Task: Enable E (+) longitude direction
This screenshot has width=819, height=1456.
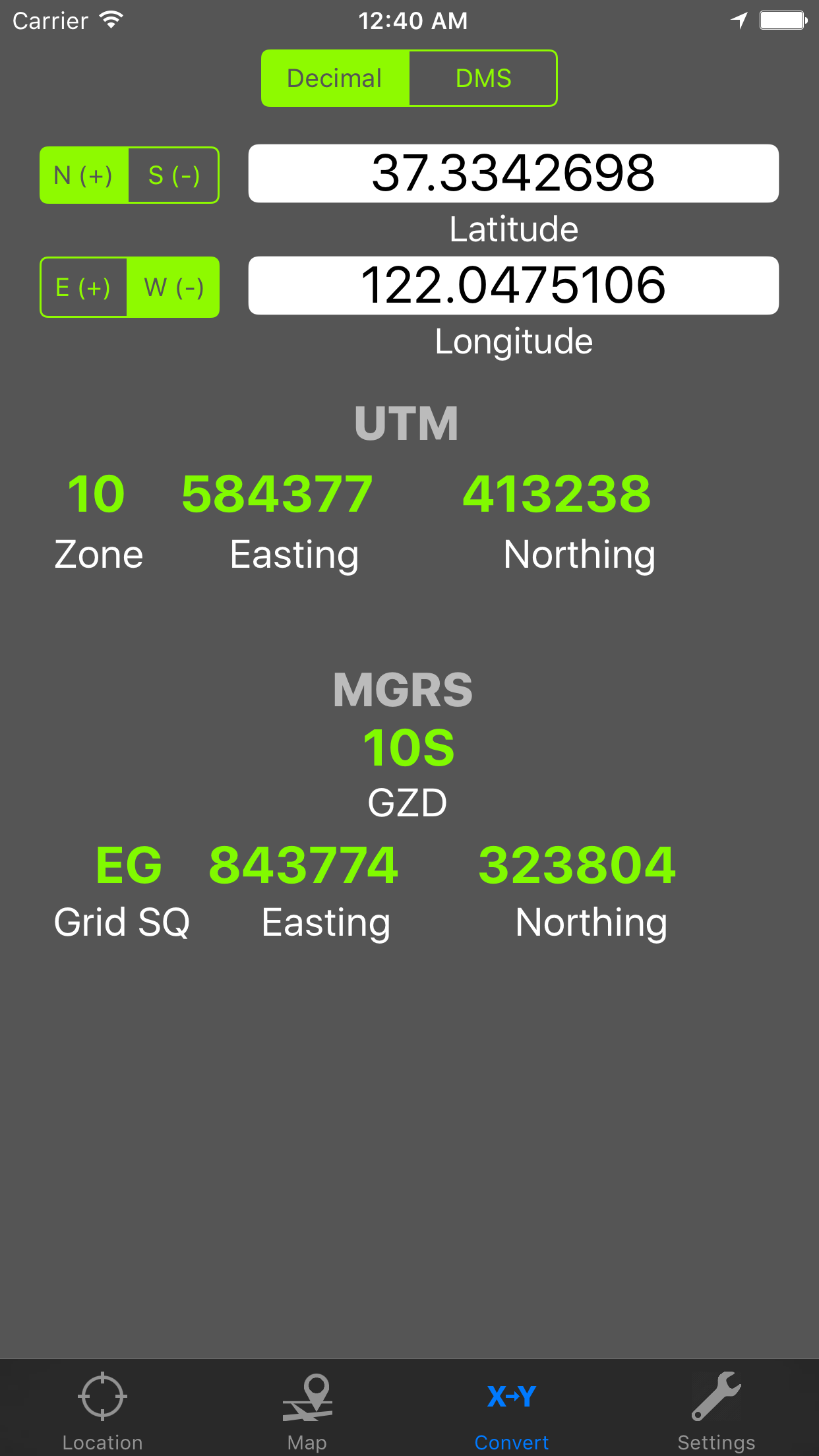Action: click(x=84, y=287)
